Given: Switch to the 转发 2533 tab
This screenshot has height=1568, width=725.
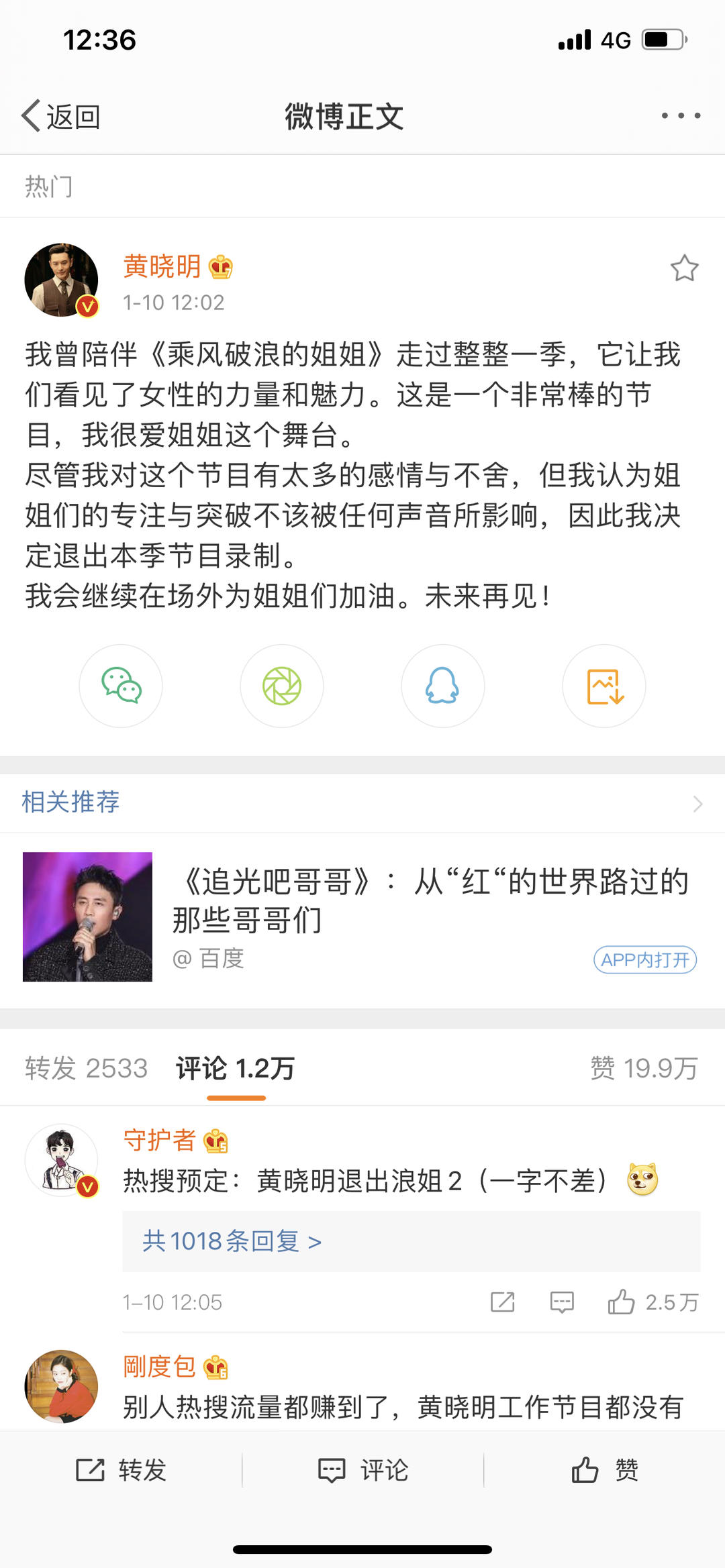Looking at the screenshot, I should [x=87, y=1068].
